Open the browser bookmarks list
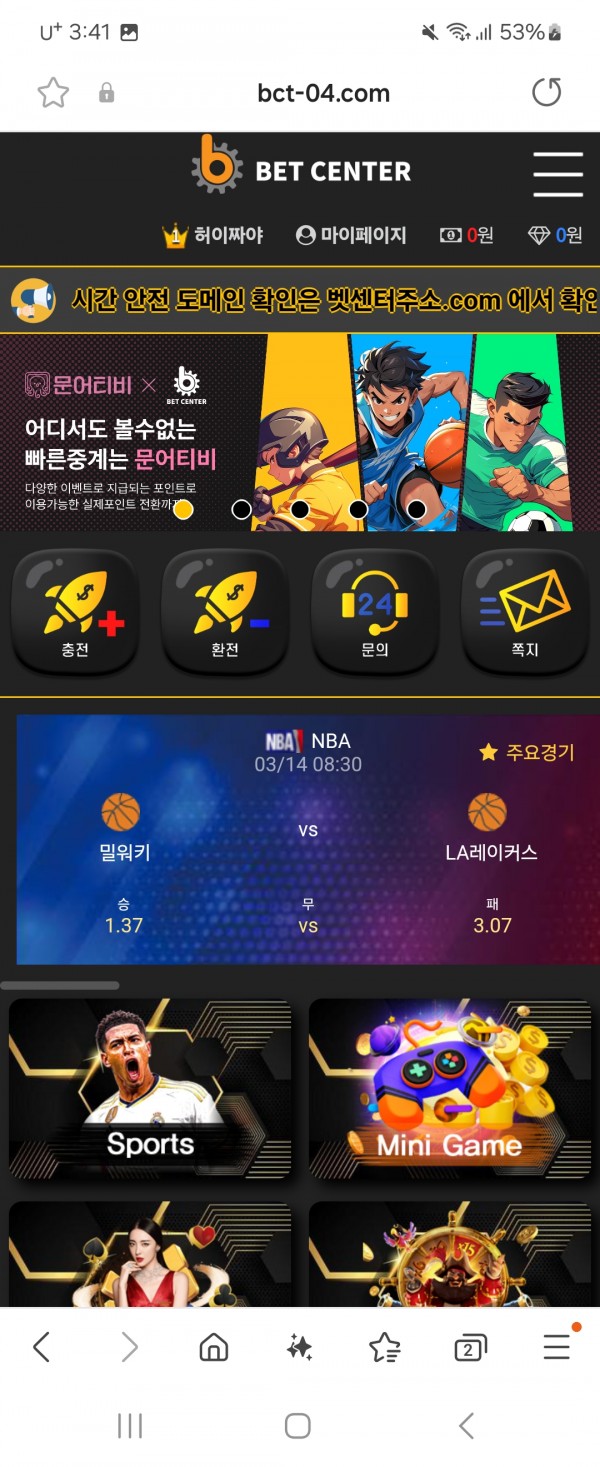Screen dimensions: 600x1467 (x=385, y=1347)
